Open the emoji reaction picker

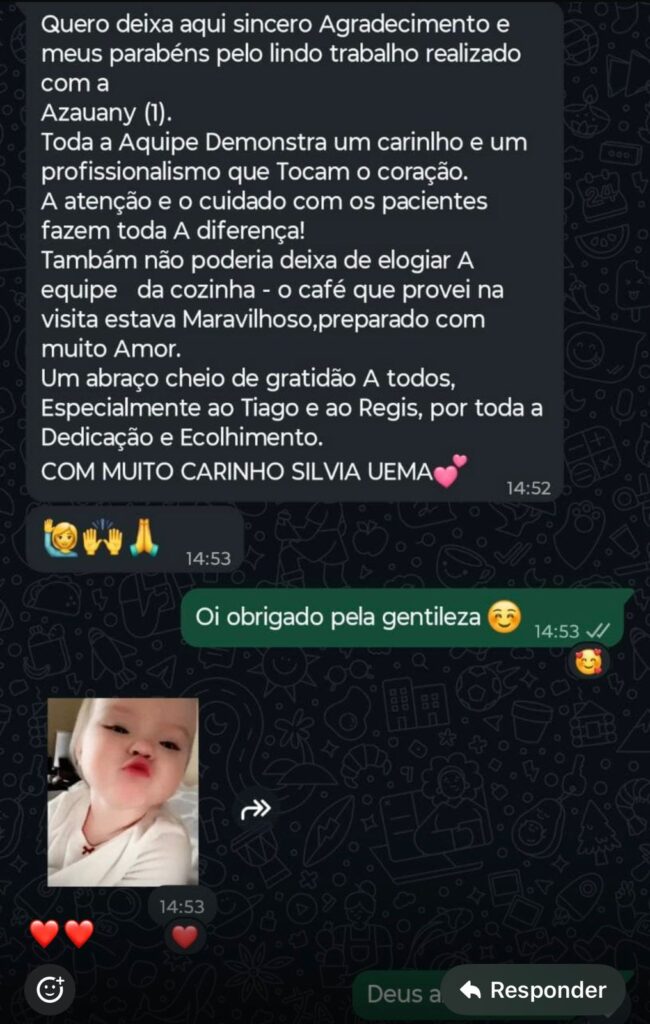click(50, 989)
